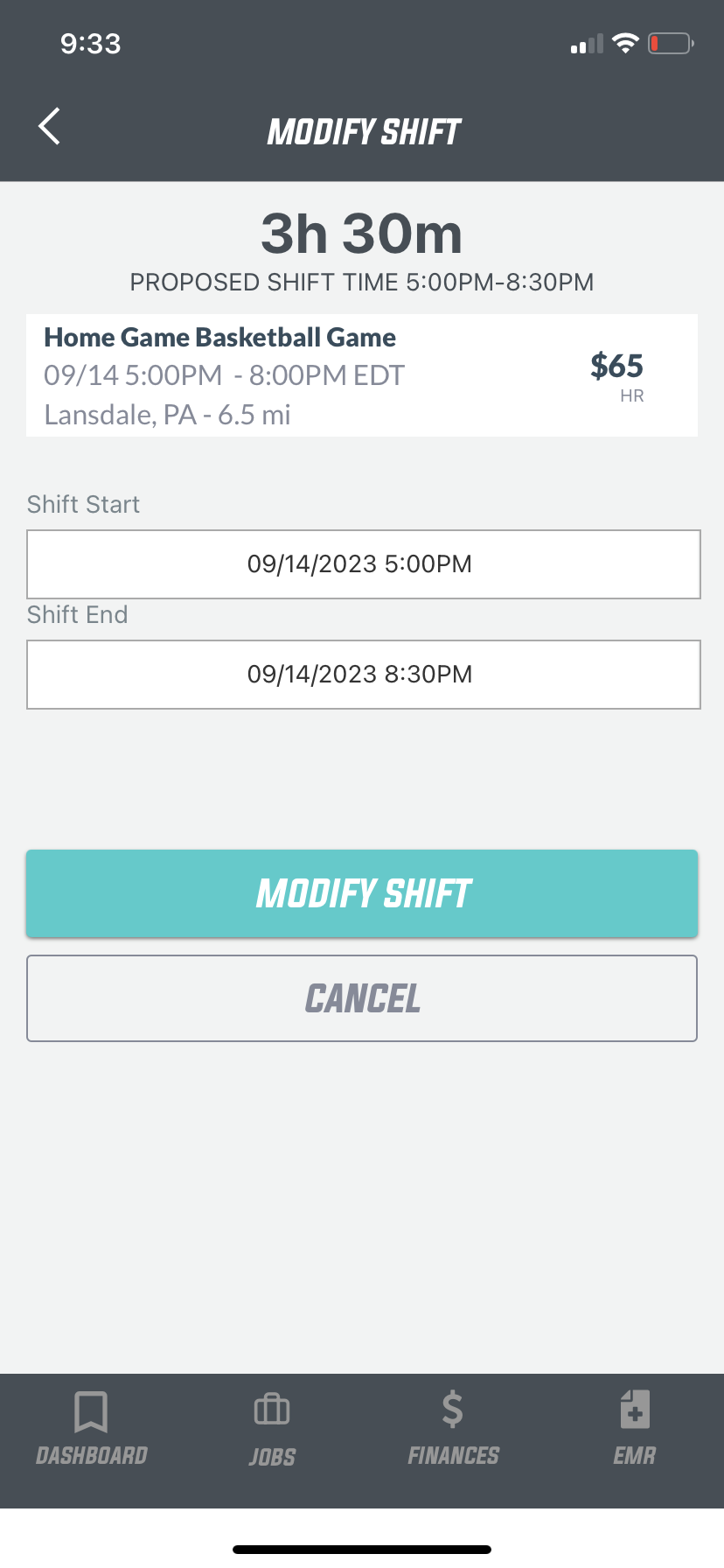Open the Shift Start date field
724x1568 pixels.
click(x=364, y=564)
